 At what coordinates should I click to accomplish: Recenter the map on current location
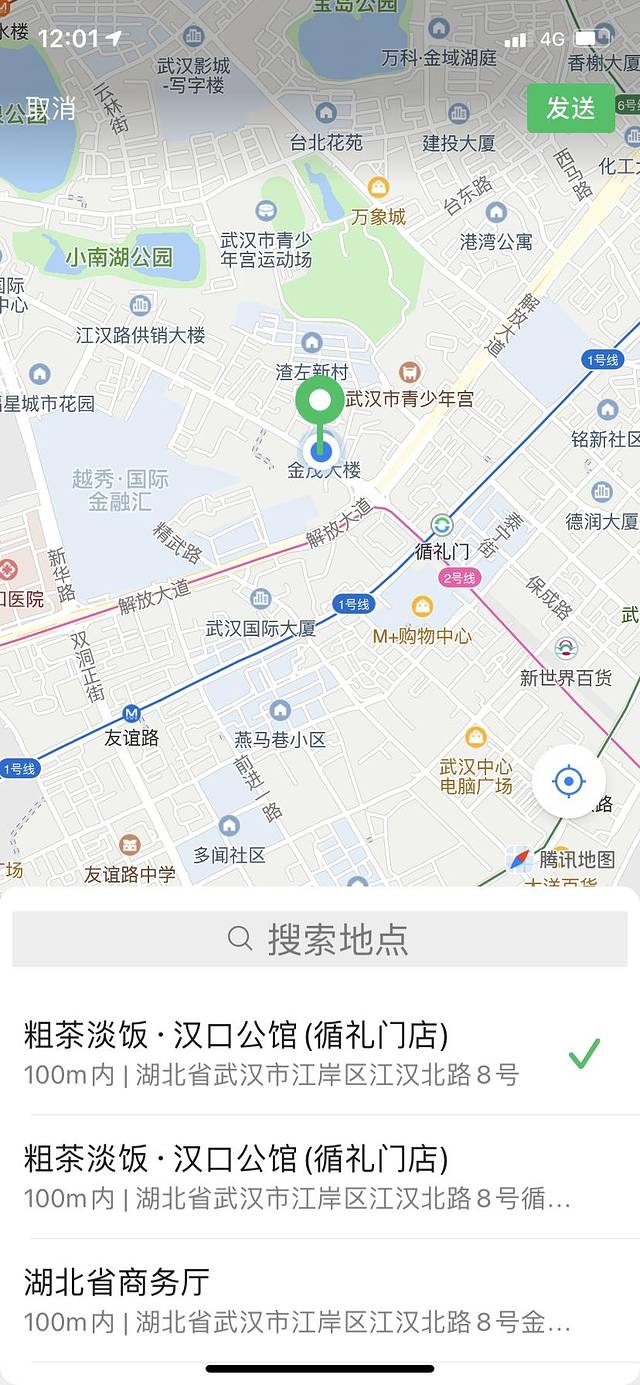coord(568,781)
